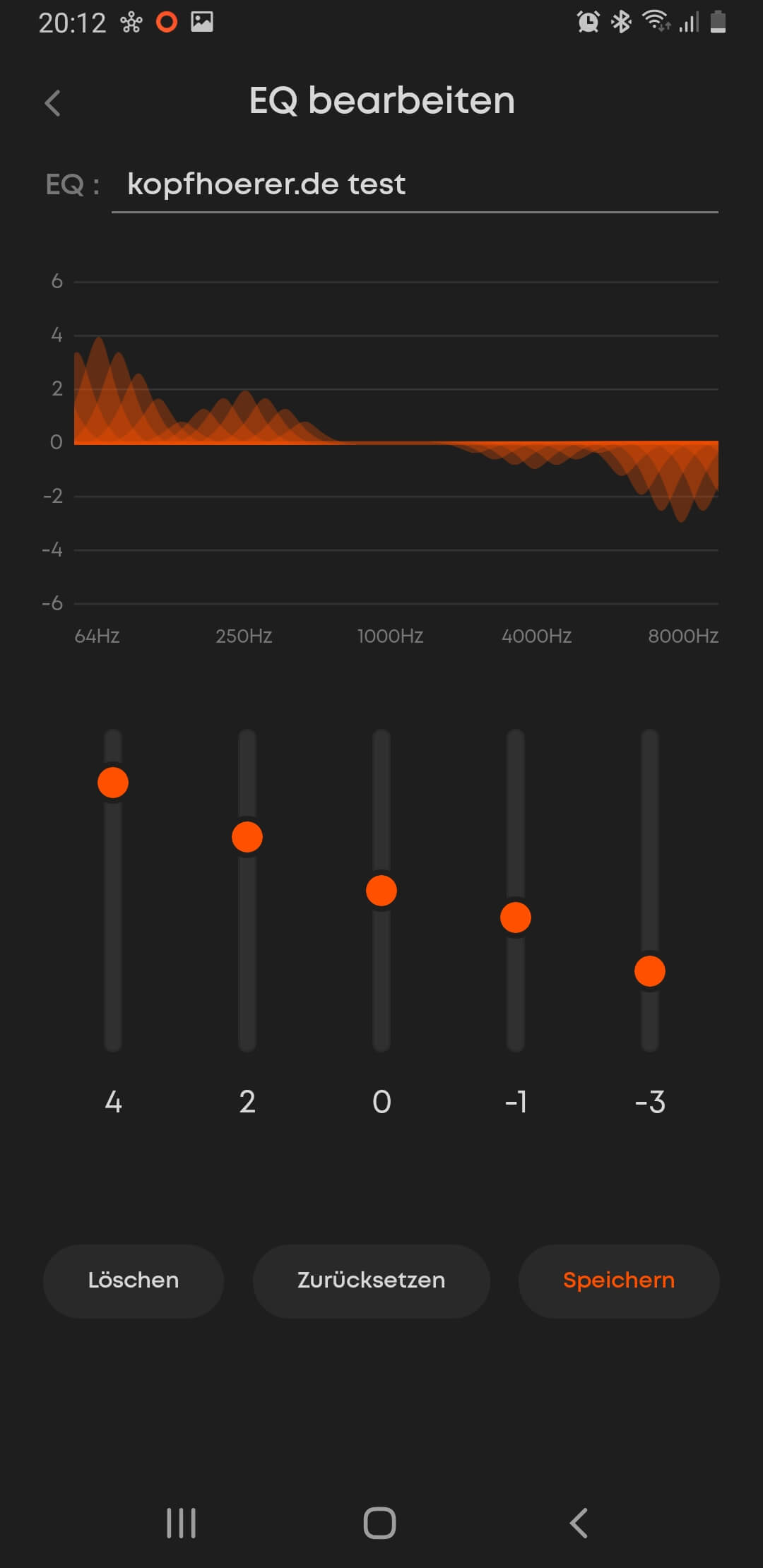Save the EQ with Speichern
Image resolution: width=763 pixels, height=1568 pixels.
pyautogui.click(x=619, y=1281)
